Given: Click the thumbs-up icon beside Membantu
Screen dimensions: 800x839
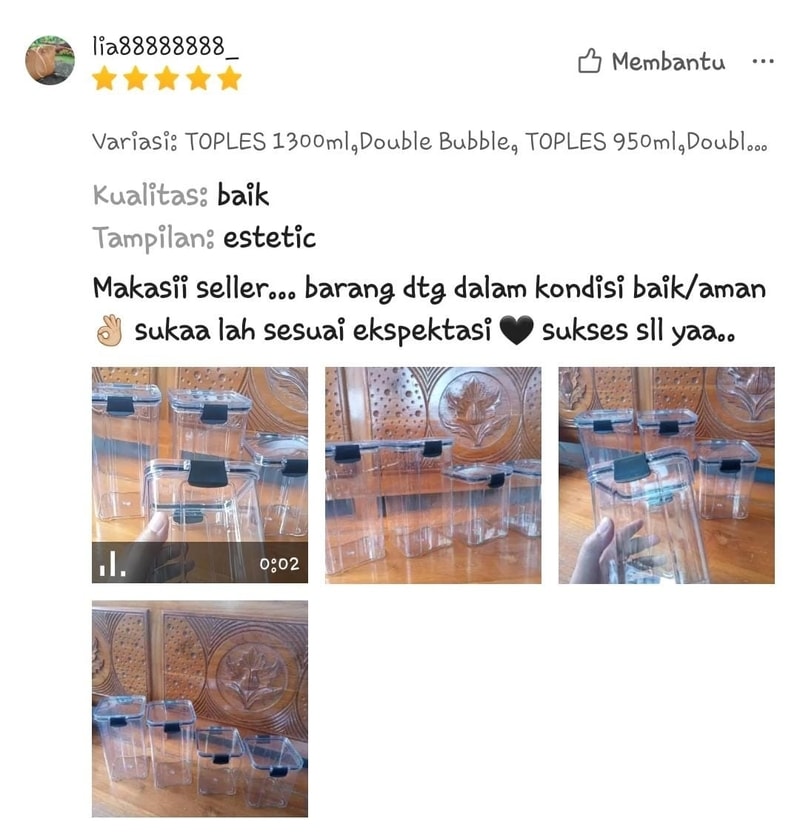Looking at the screenshot, I should click(589, 60).
